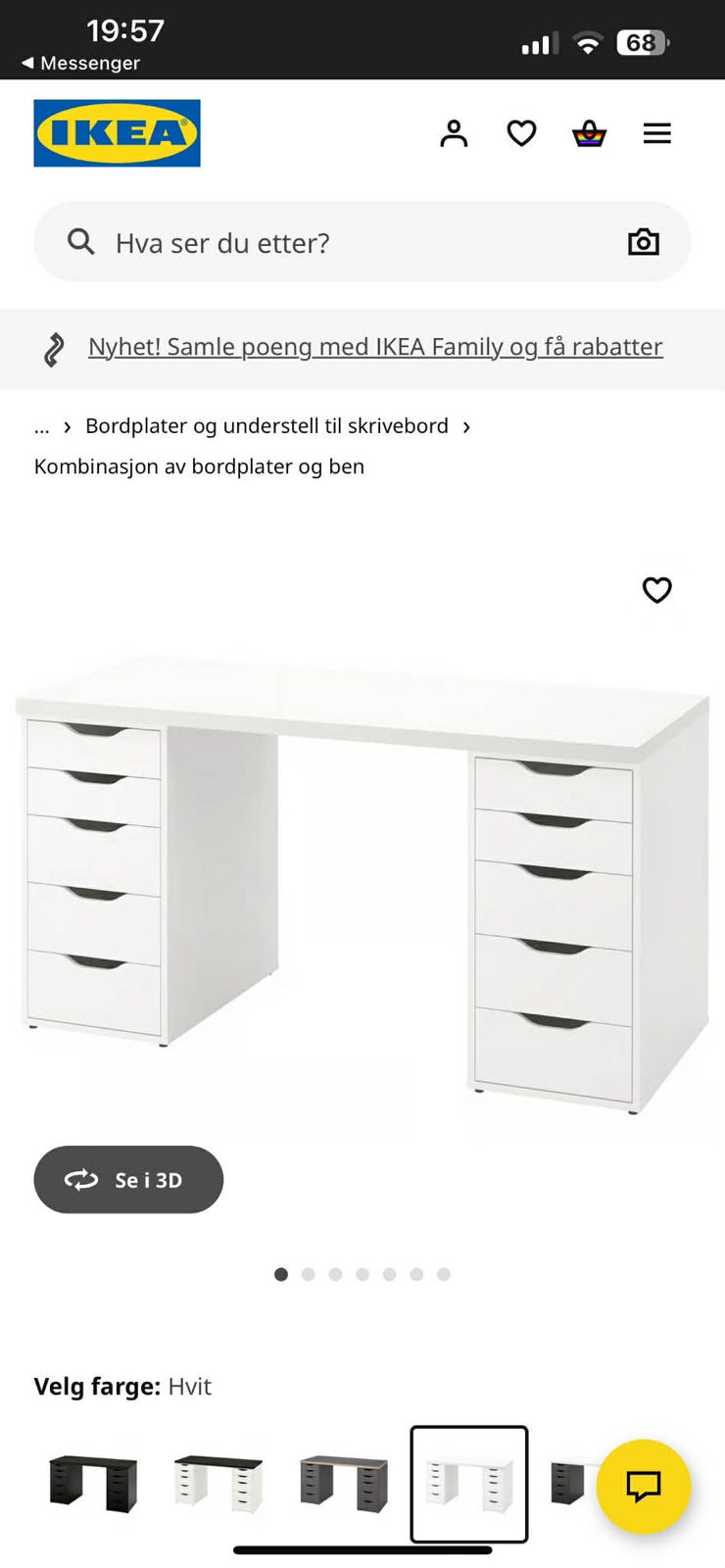Open the shopping bag icon

point(591,133)
